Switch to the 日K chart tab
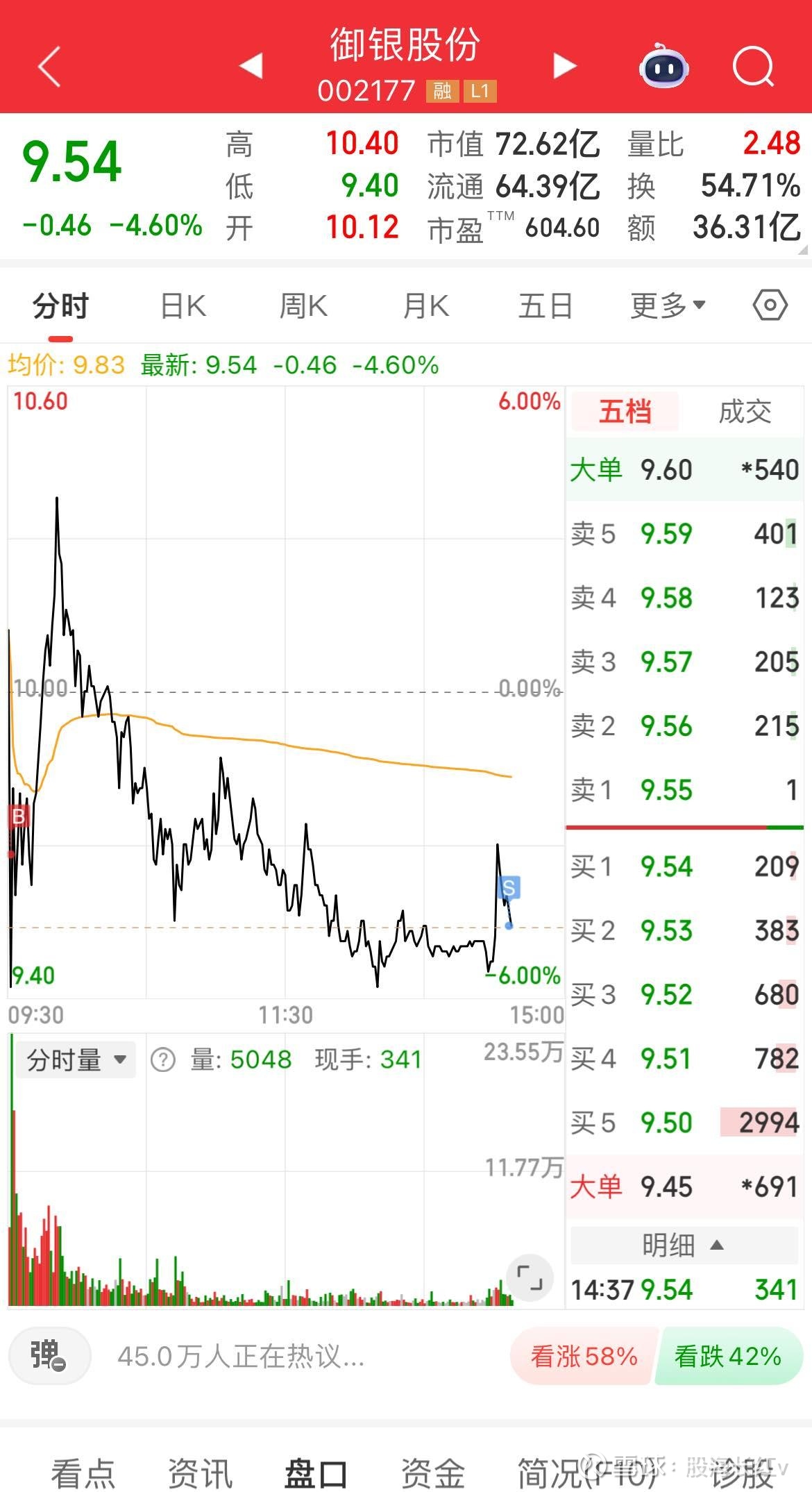The height and width of the screenshot is (1492, 812). (x=183, y=306)
